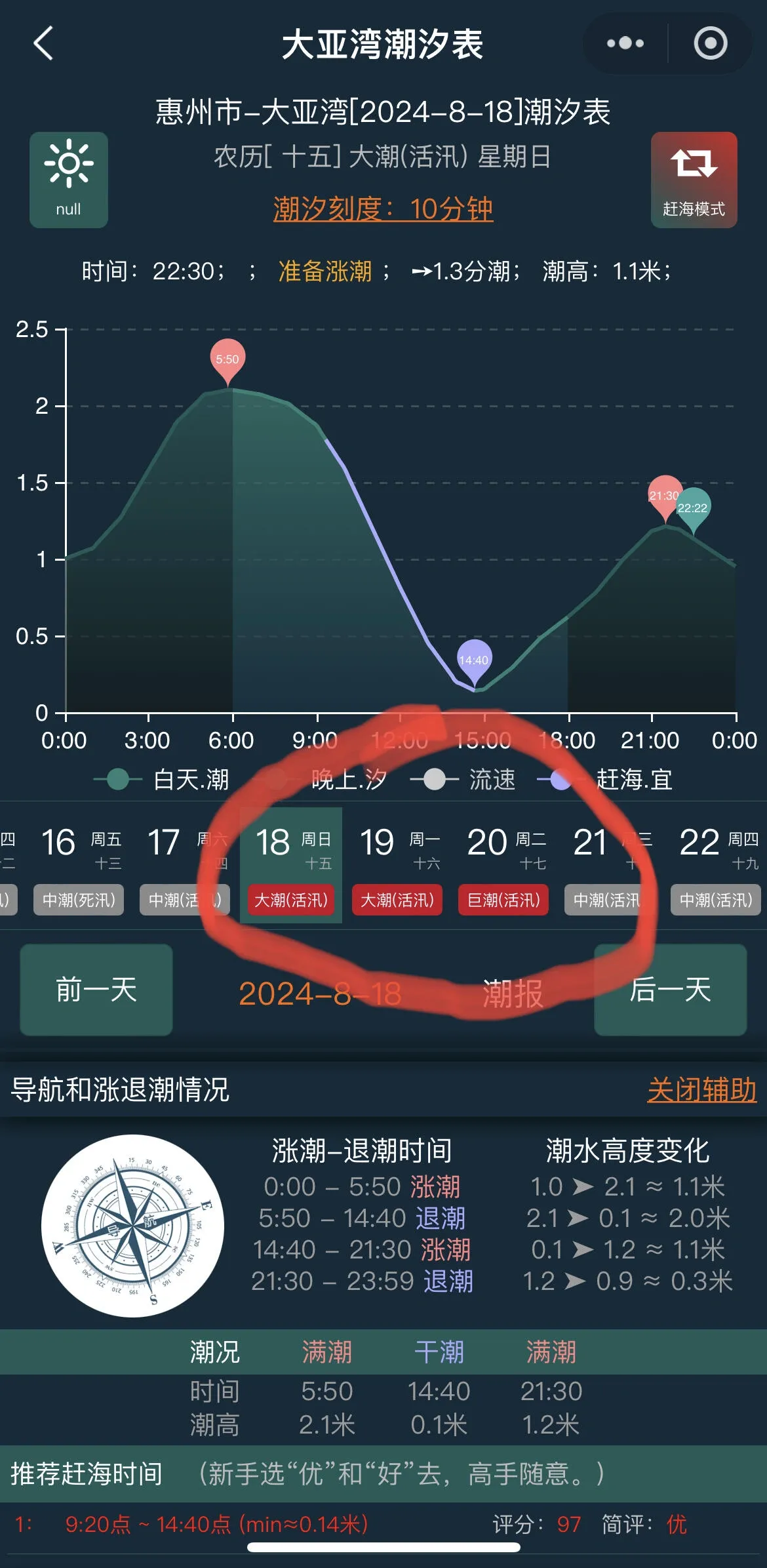Toggle the 白天.潮 legend series
The width and height of the screenshot is (767, 1568).
[x=163, y=780]
